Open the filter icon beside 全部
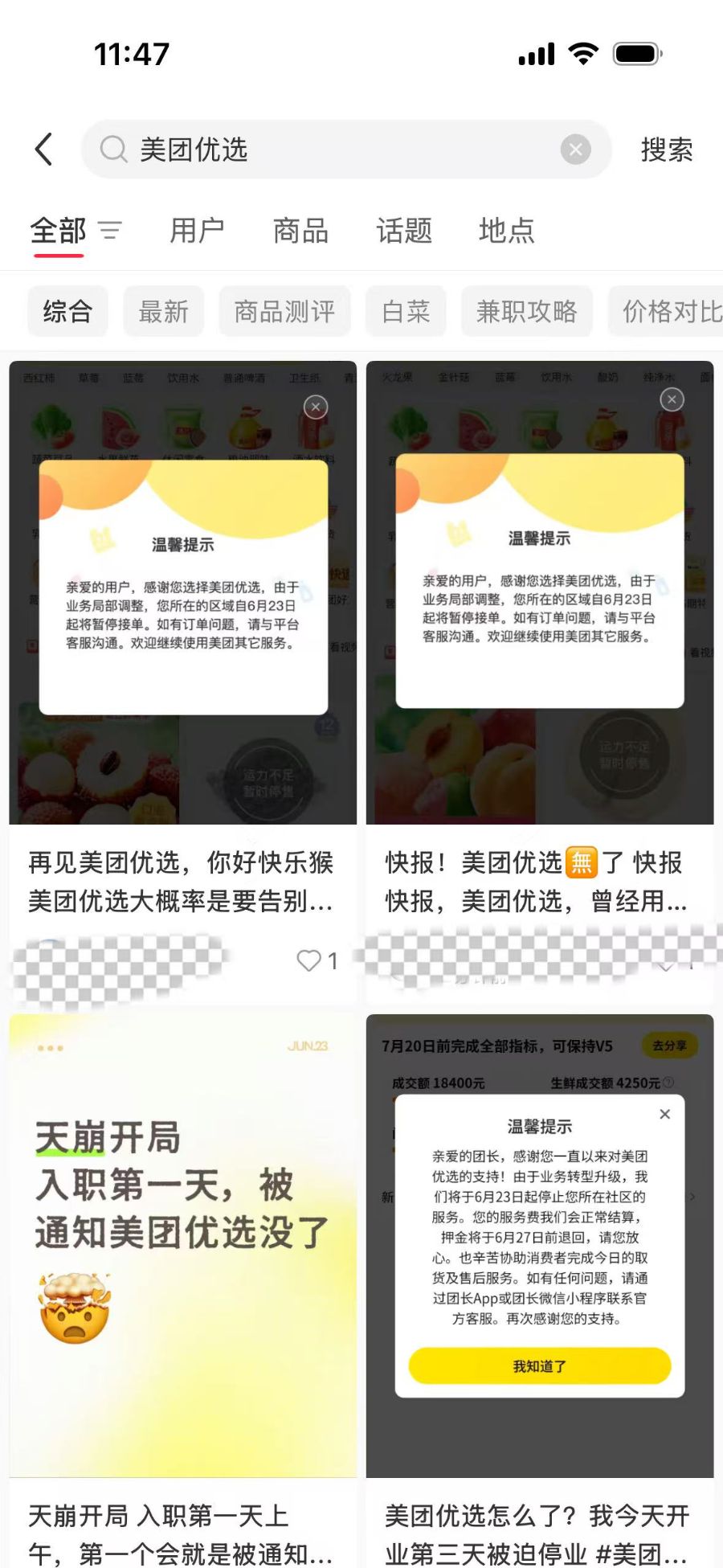 110,231
